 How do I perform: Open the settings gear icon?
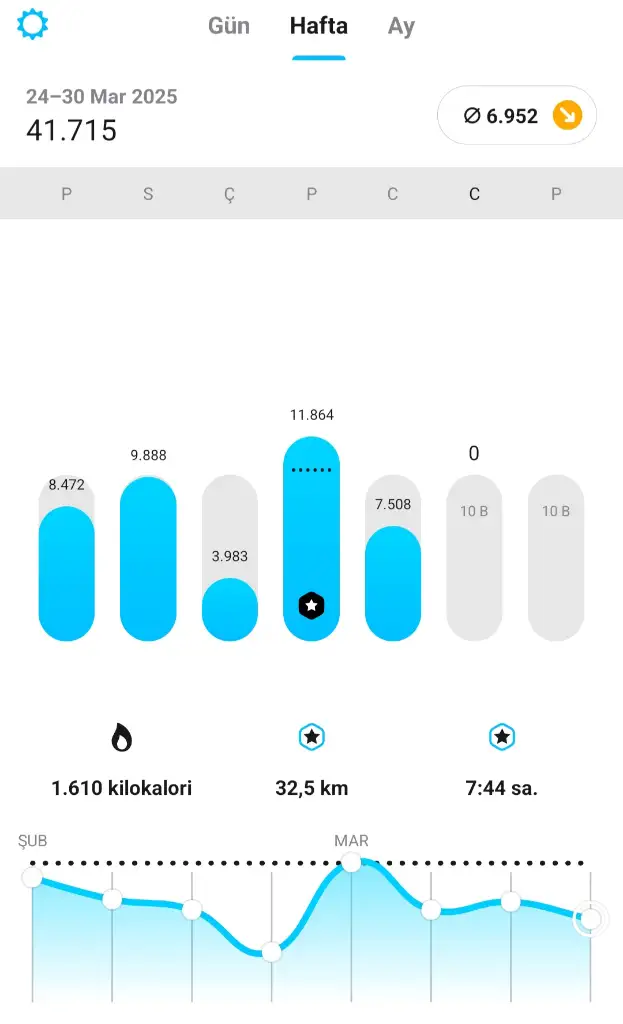33,24
